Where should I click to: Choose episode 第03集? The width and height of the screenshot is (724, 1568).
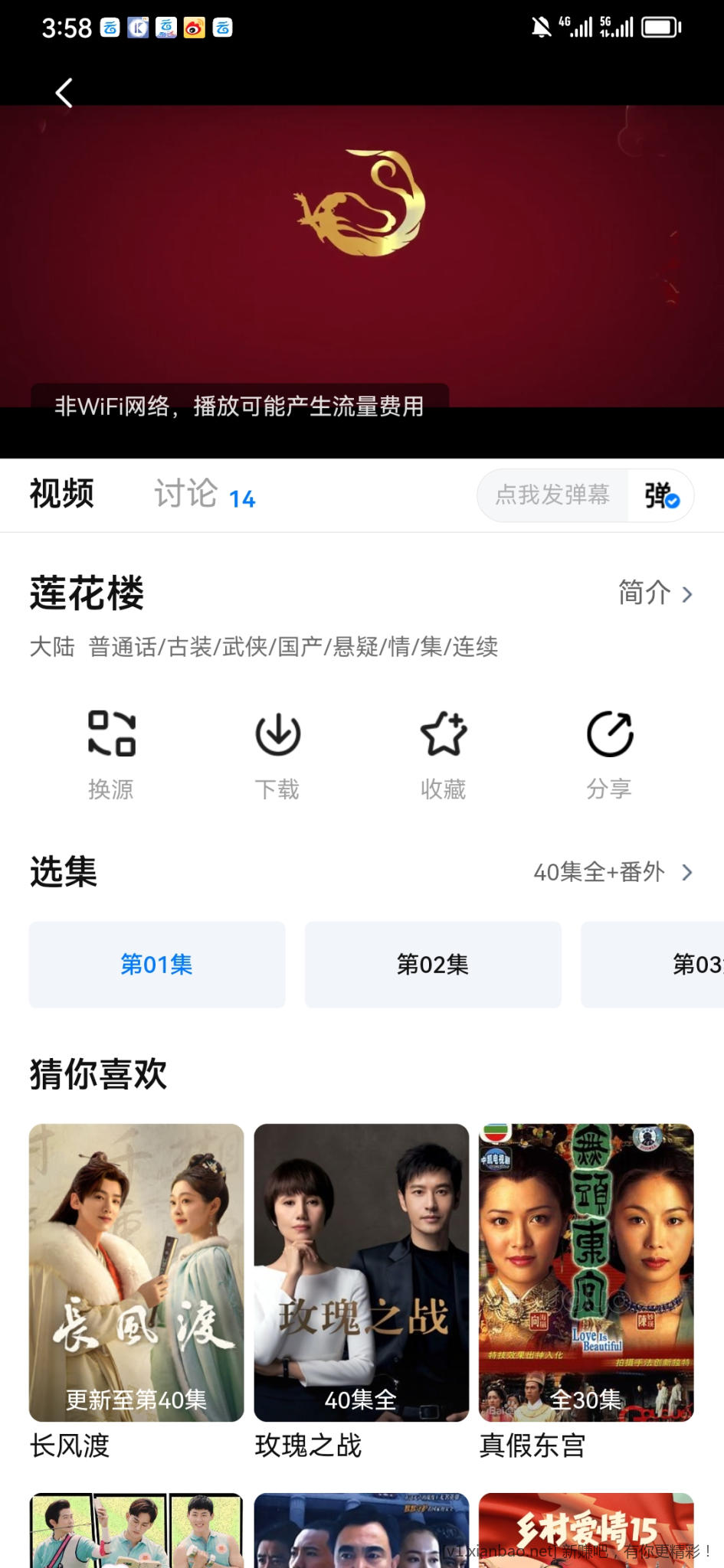tap(674, 965)
